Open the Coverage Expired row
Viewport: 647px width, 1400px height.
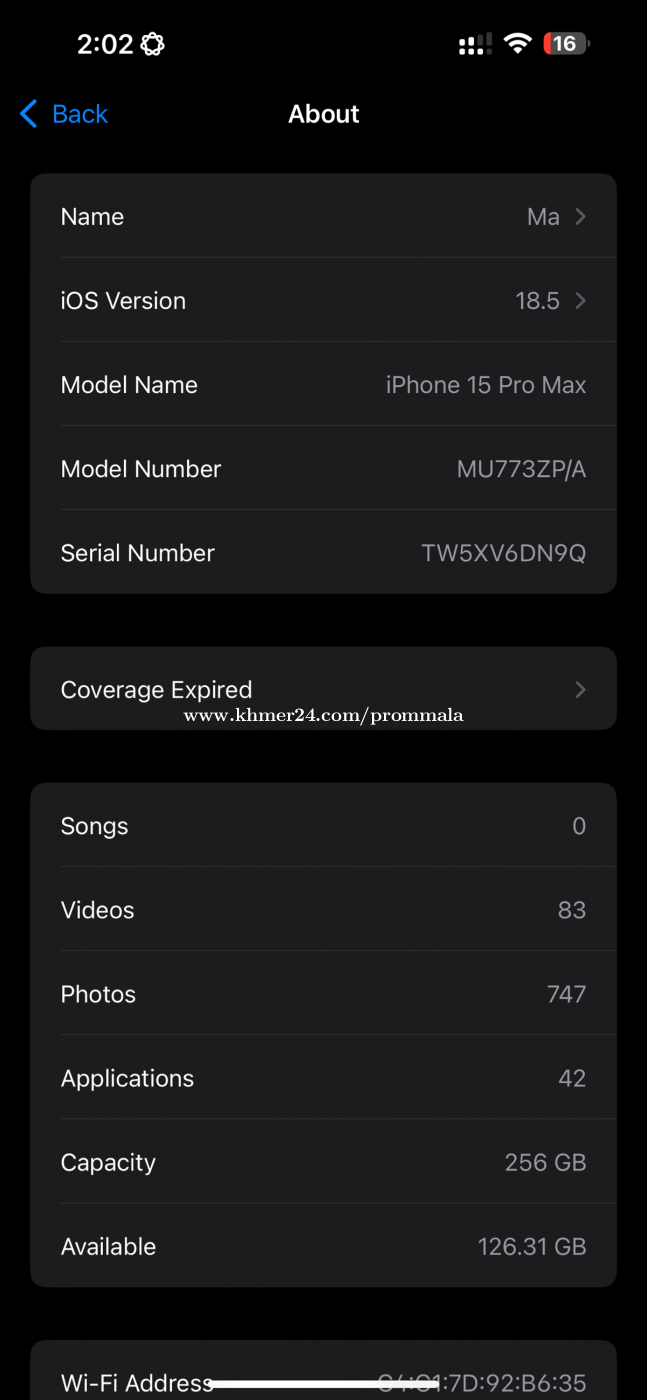tap(323, 688)
